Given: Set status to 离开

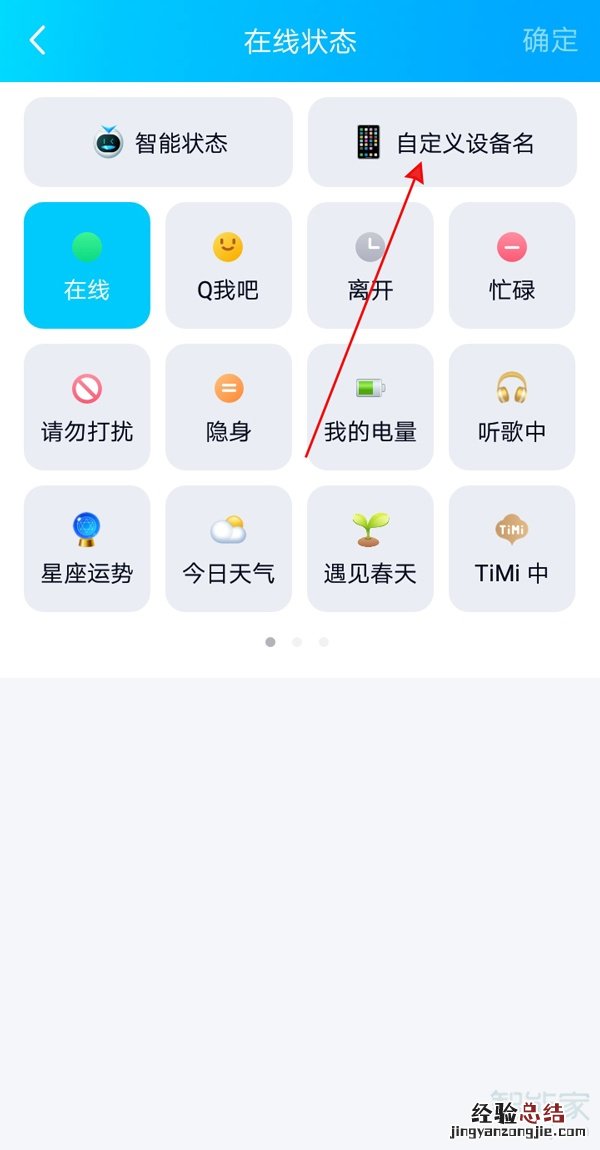Looking at the screenshot, I should click(370, 266).
